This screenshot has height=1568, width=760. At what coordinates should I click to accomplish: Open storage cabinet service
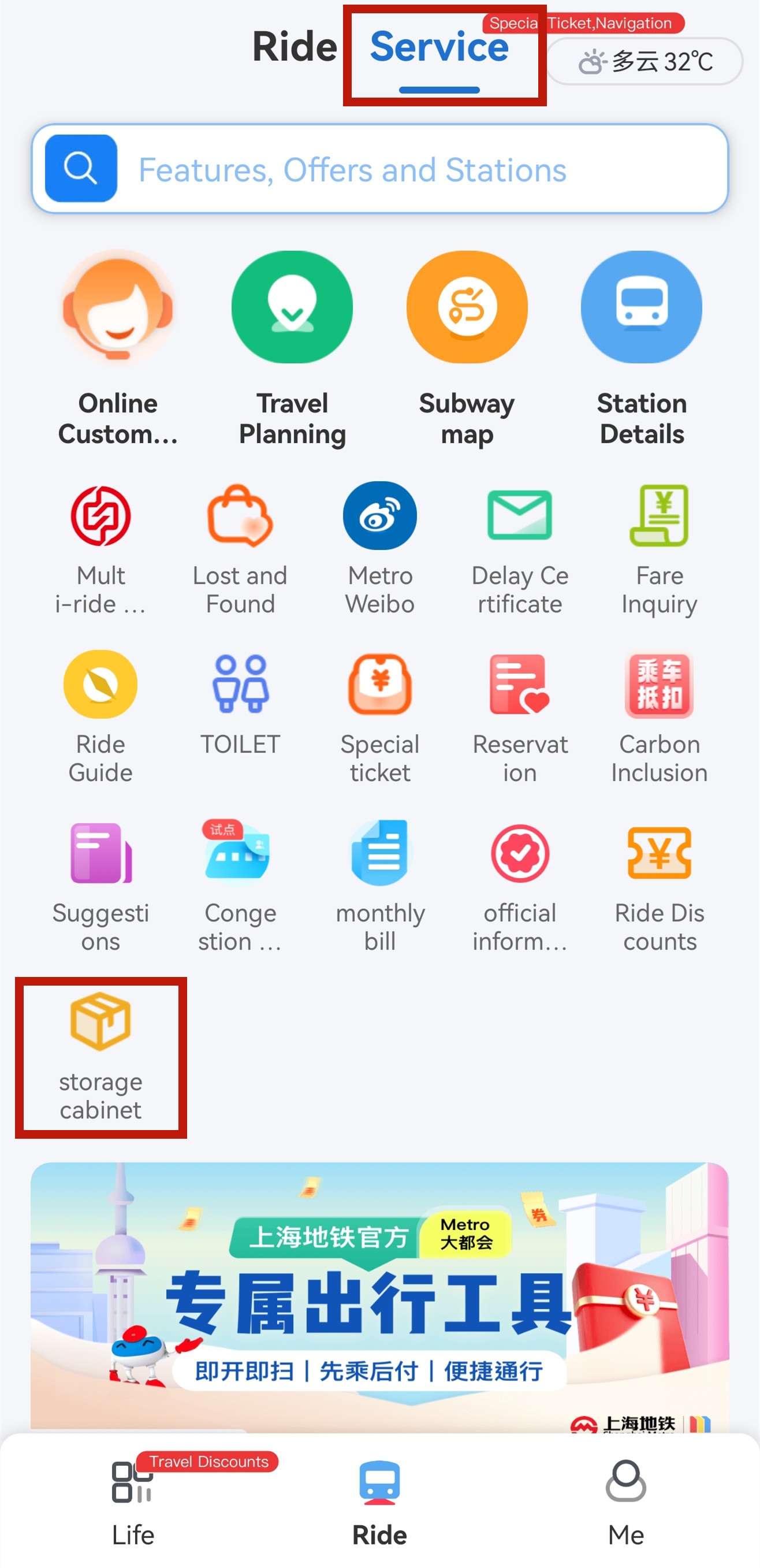coord(100,1056)
